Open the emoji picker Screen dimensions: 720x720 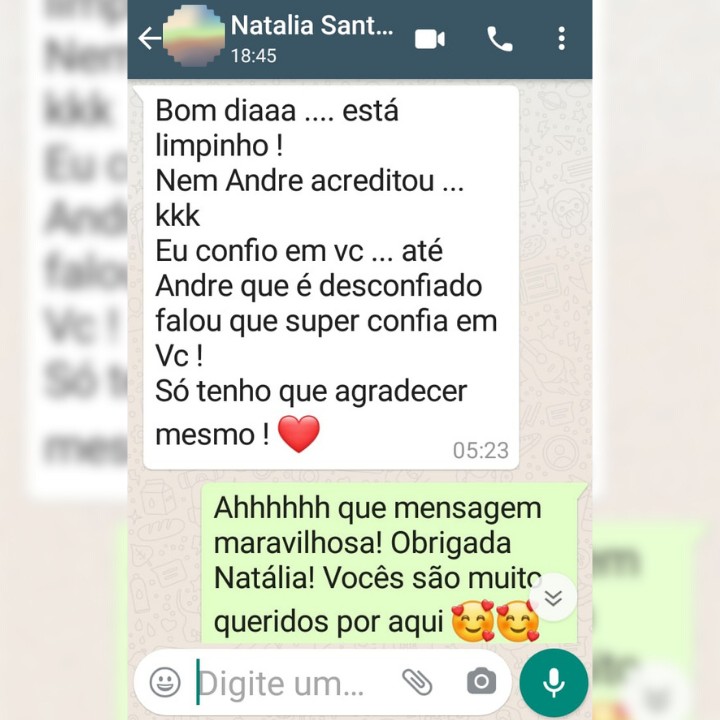[165, 683]
